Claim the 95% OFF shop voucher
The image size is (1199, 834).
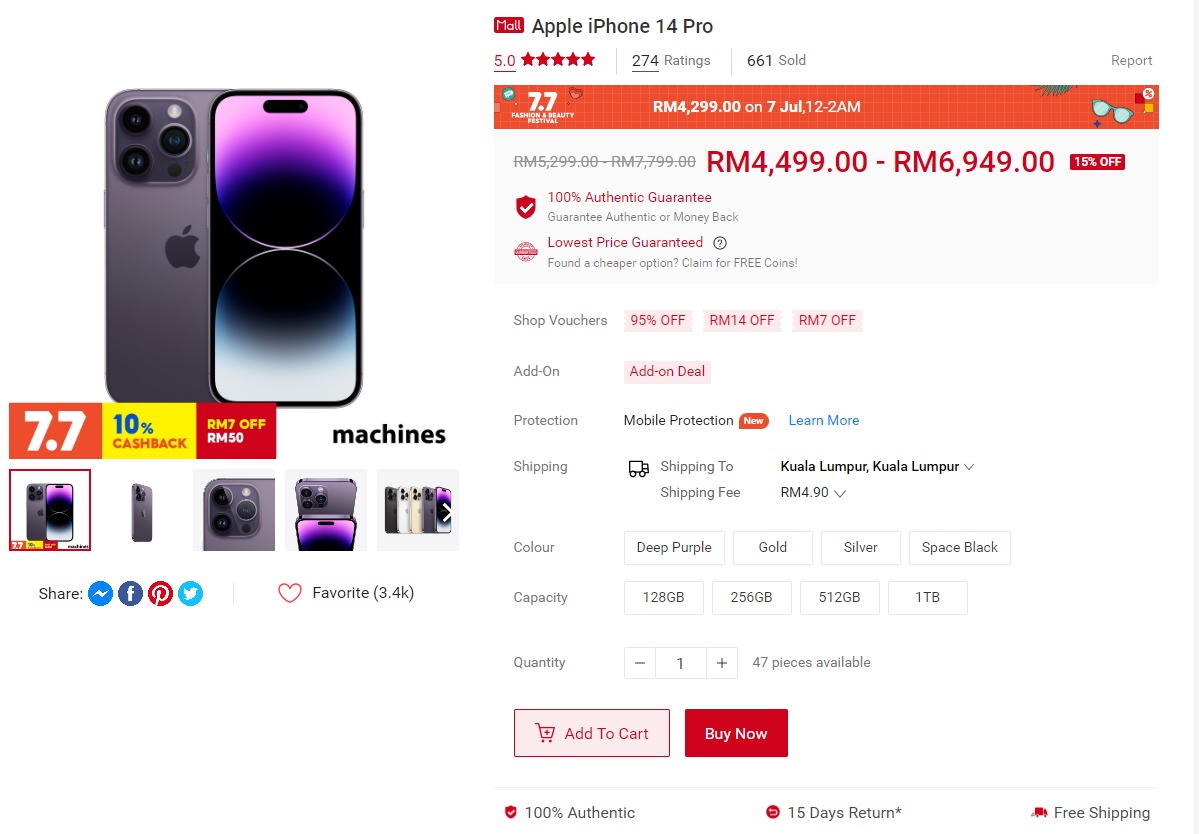coord(657,320)
